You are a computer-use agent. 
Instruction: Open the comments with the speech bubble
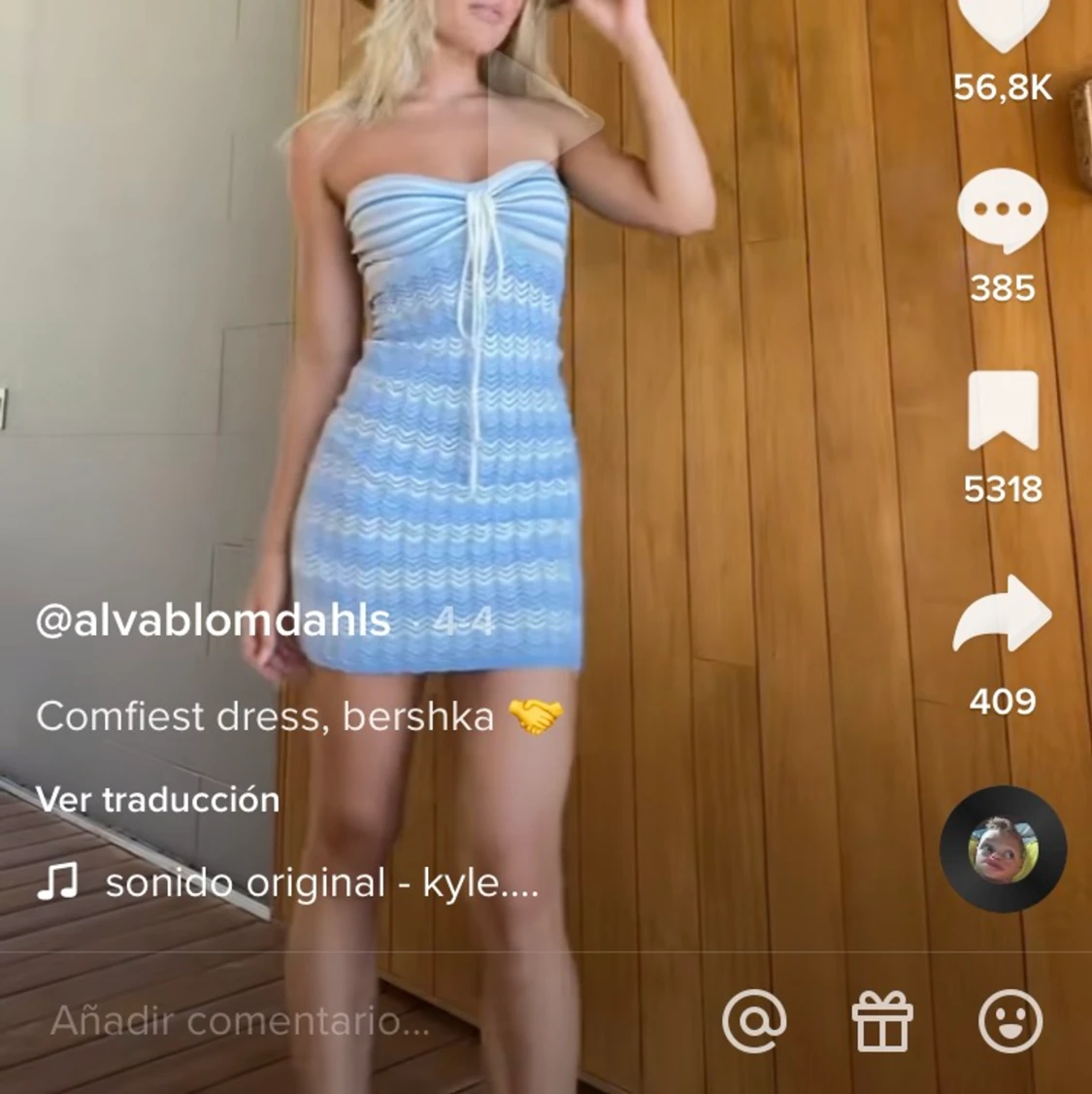pyautogui.click(x=1003, y=211)
